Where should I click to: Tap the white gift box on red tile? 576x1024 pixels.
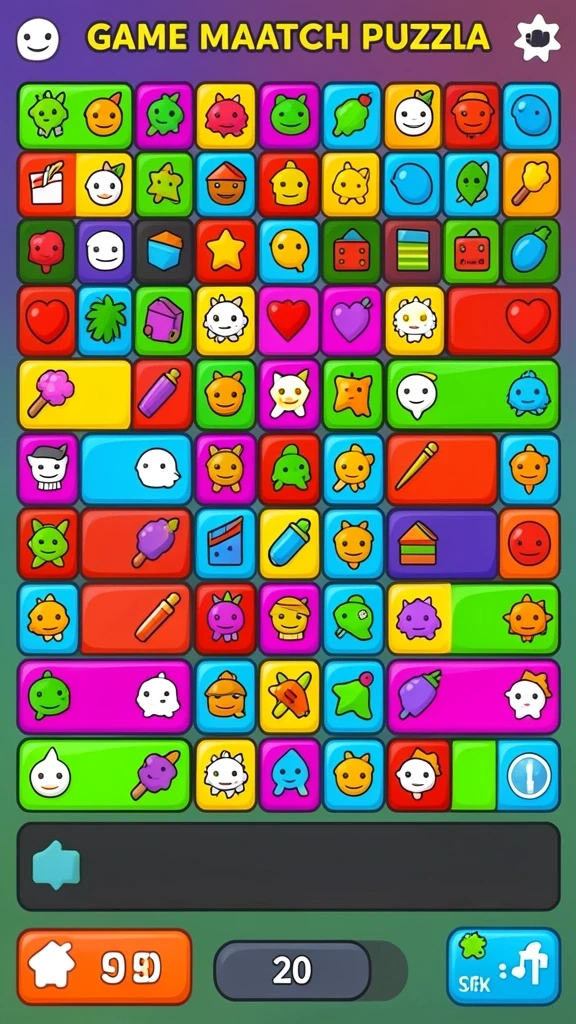pyautogui.click(x=47, y=184)
